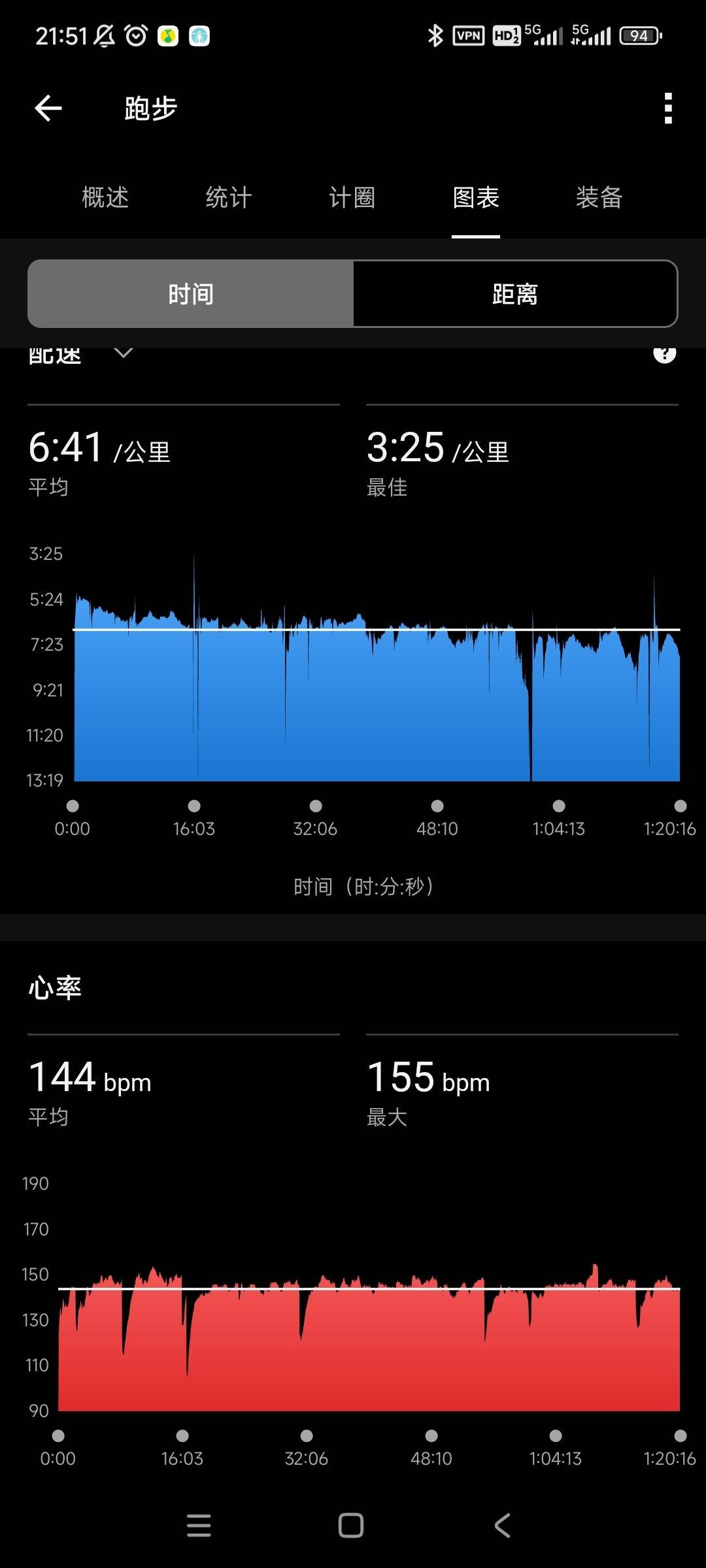The width and height of the screenshot is (706, 1568).
Task: Switch to the 统计 tab
Action: [229, 197]
